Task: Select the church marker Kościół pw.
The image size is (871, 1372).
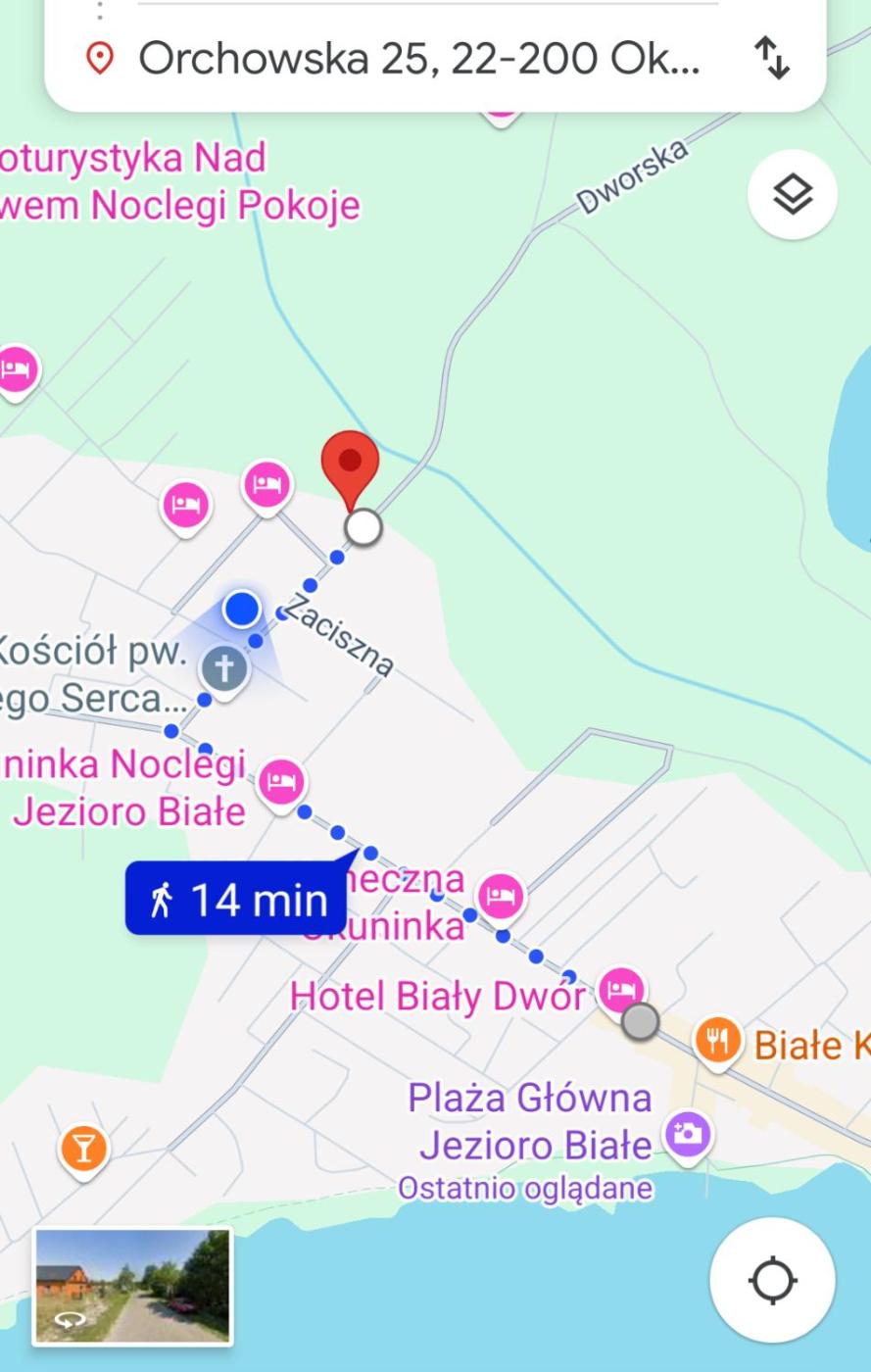Action: [224, 669]
